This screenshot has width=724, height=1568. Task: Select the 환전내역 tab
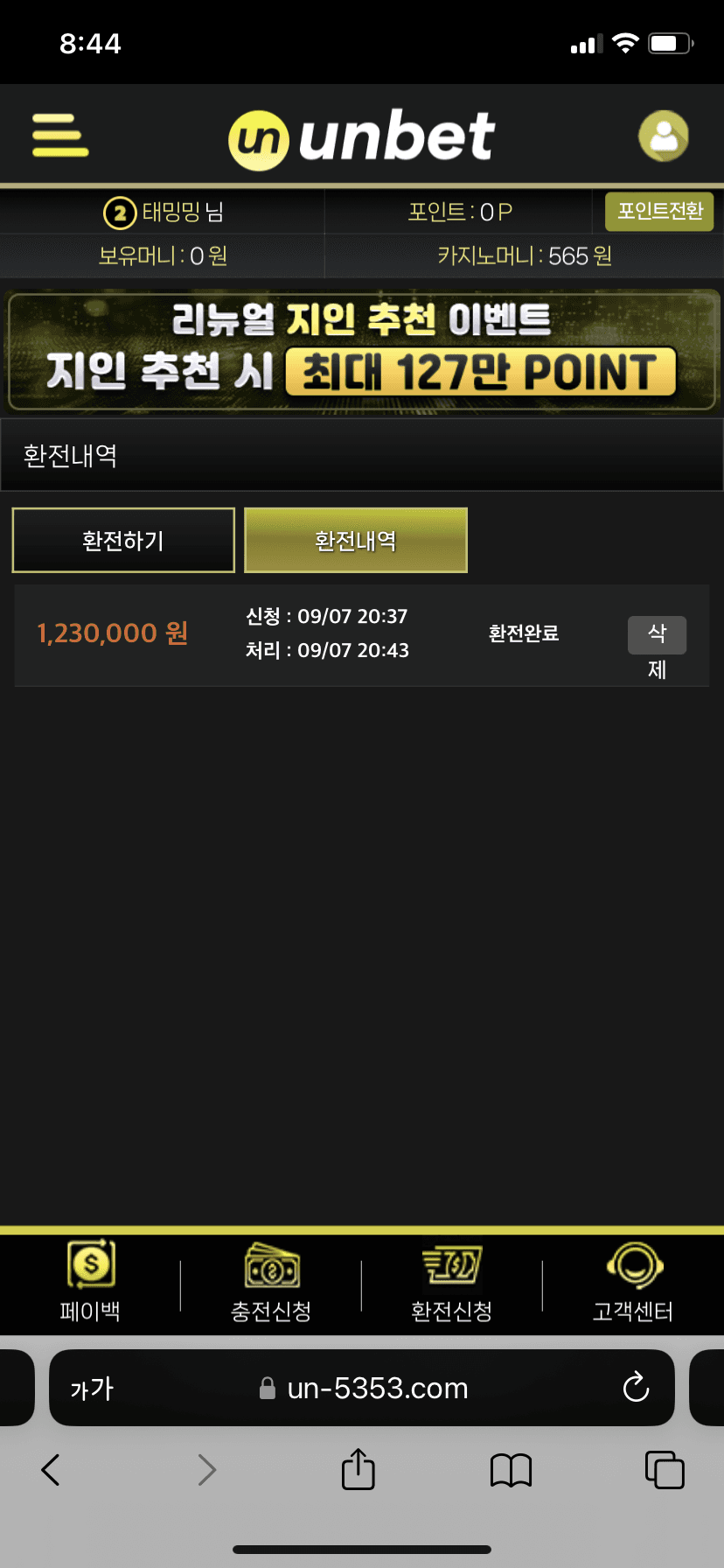coord(356,541)
